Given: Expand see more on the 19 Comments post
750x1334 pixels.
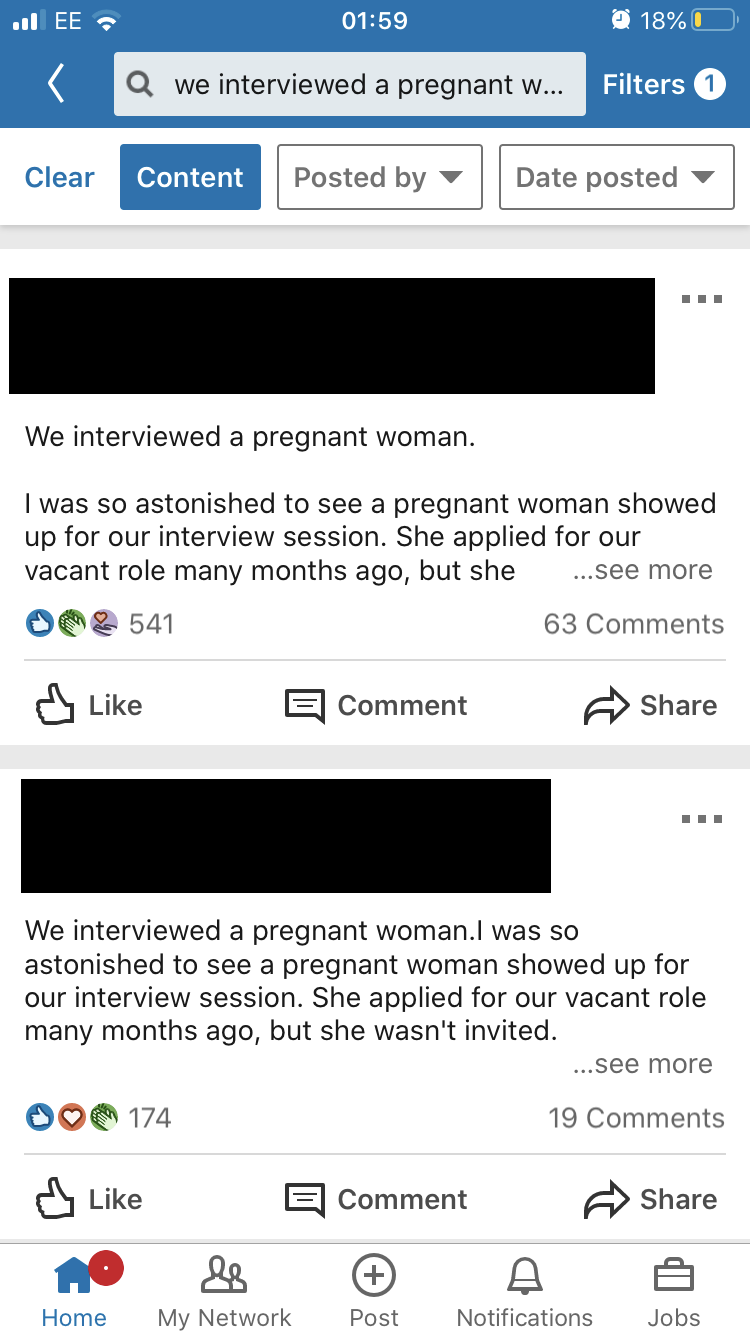Looking at the screenshot, I should click(643, 1064).
